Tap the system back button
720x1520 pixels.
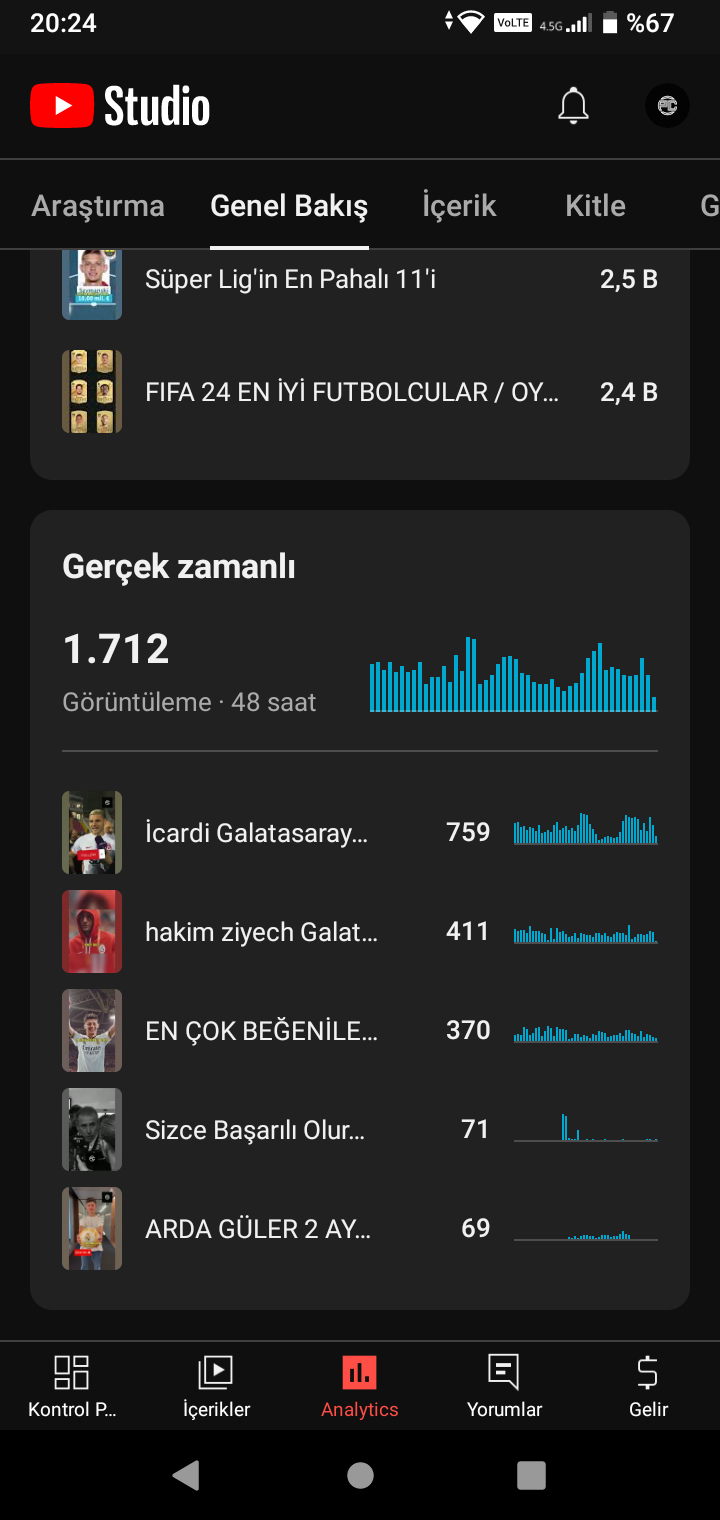[186, 1475]
